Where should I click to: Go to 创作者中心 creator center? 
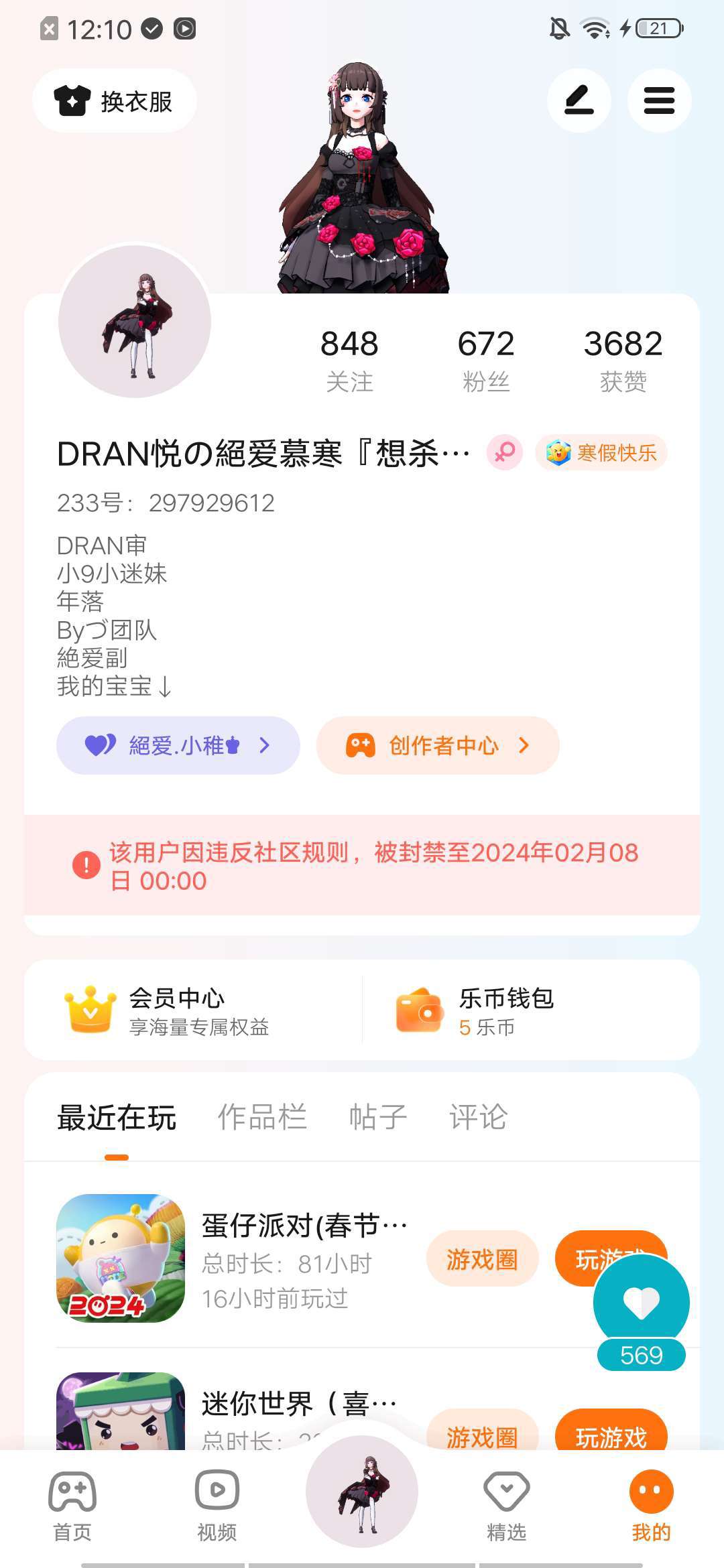[x=438, y=745]
